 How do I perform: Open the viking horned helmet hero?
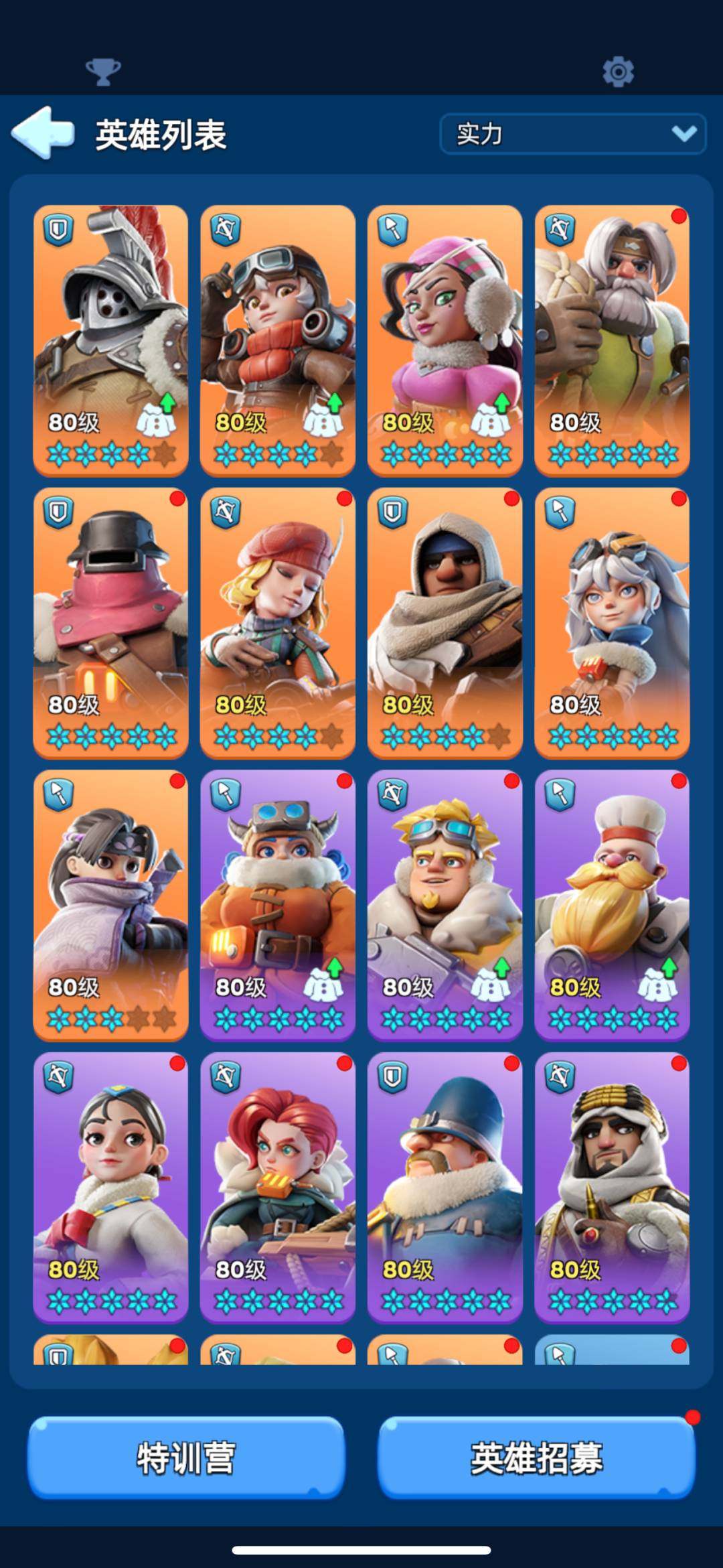pyautogui.click(x=278, y=905)
